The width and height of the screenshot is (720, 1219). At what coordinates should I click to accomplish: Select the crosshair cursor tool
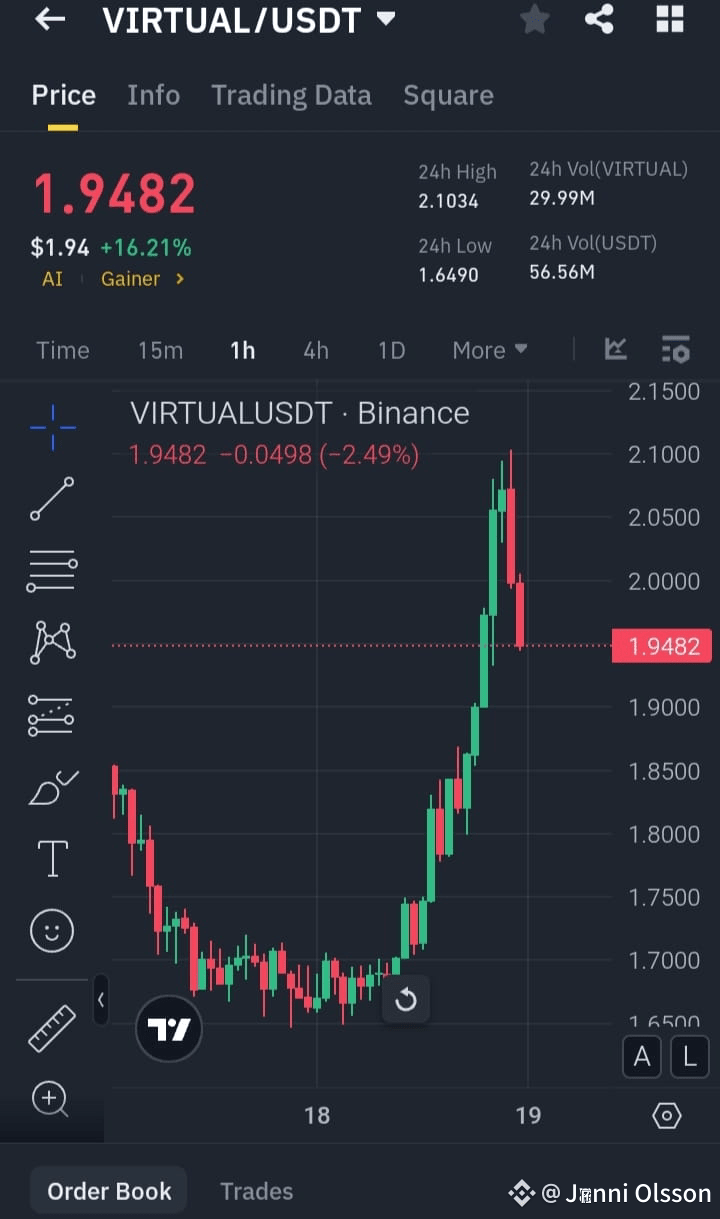coord(51,427)
